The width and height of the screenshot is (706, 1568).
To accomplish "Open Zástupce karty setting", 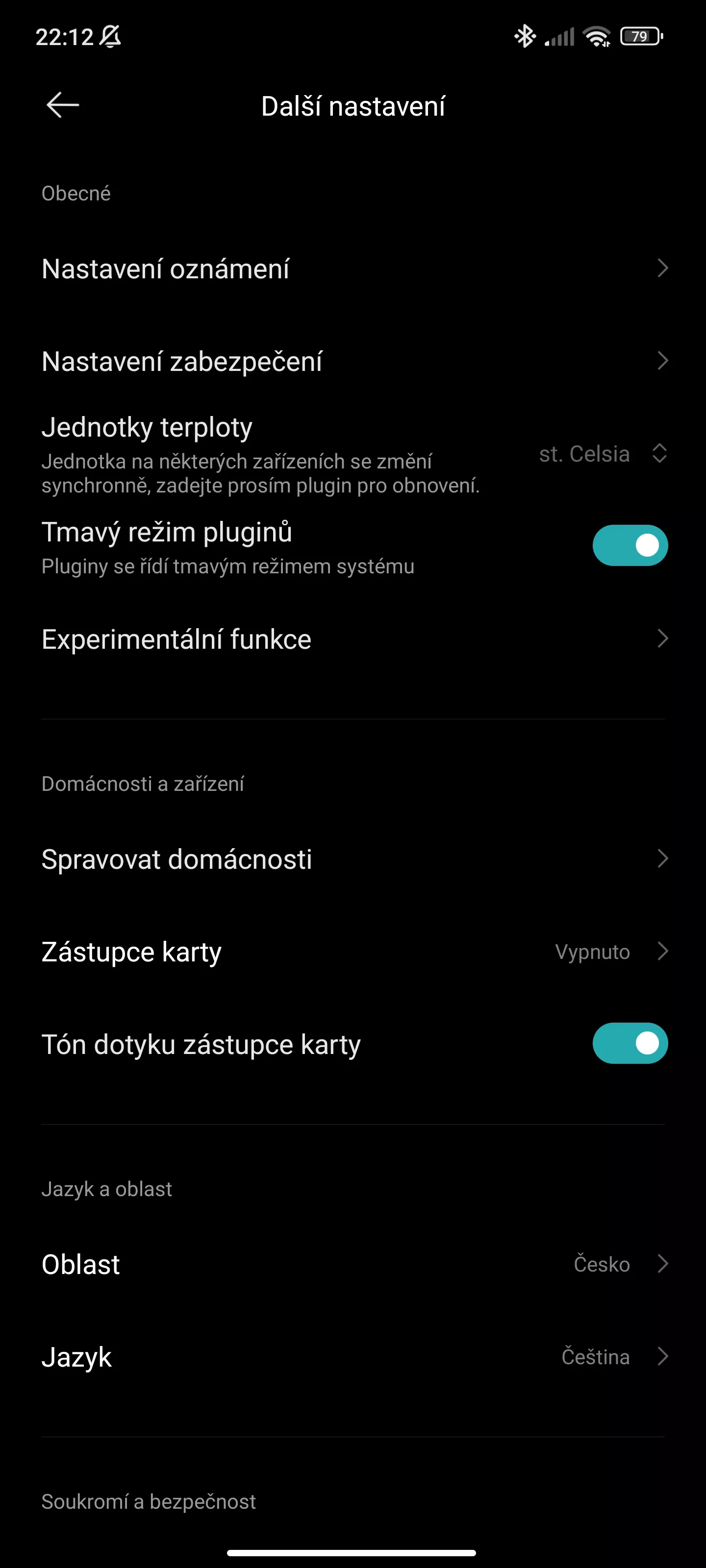I will 353,952.
